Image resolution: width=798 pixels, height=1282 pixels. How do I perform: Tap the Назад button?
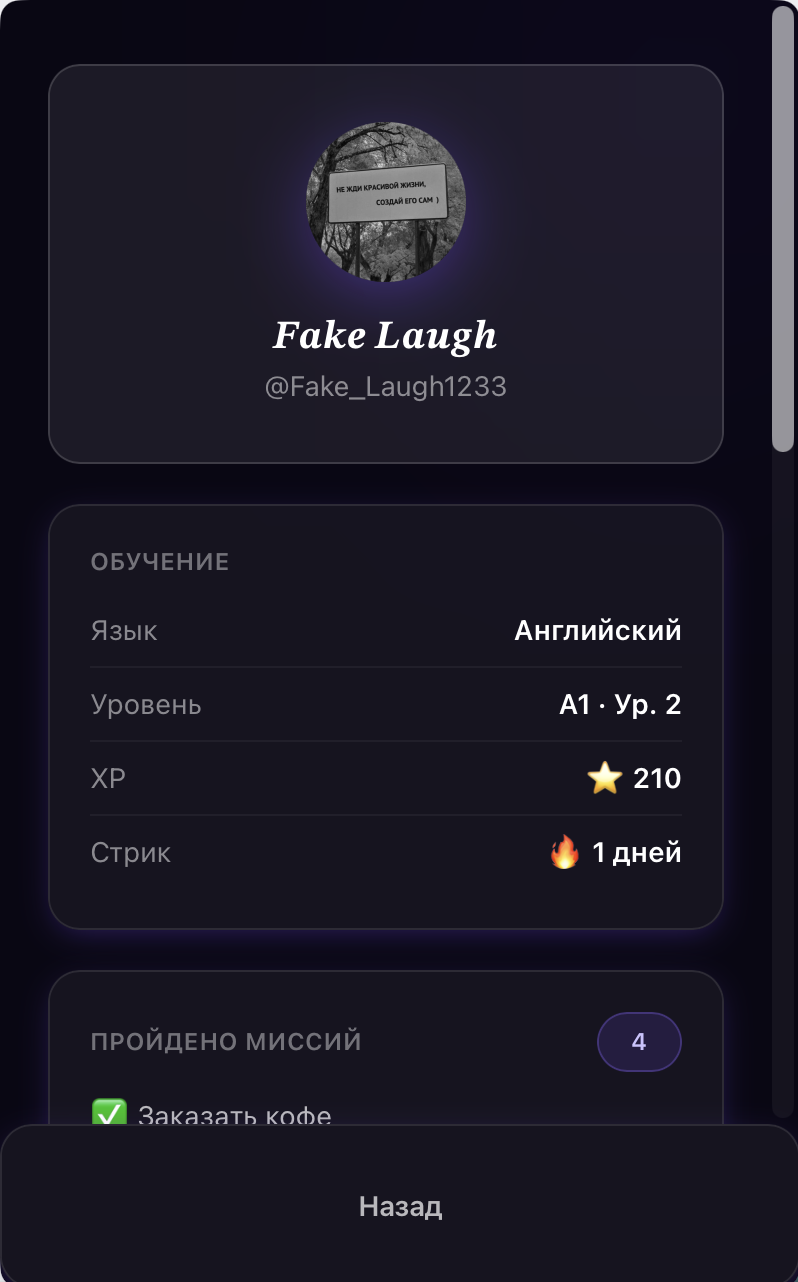[x=399, y=1206]
